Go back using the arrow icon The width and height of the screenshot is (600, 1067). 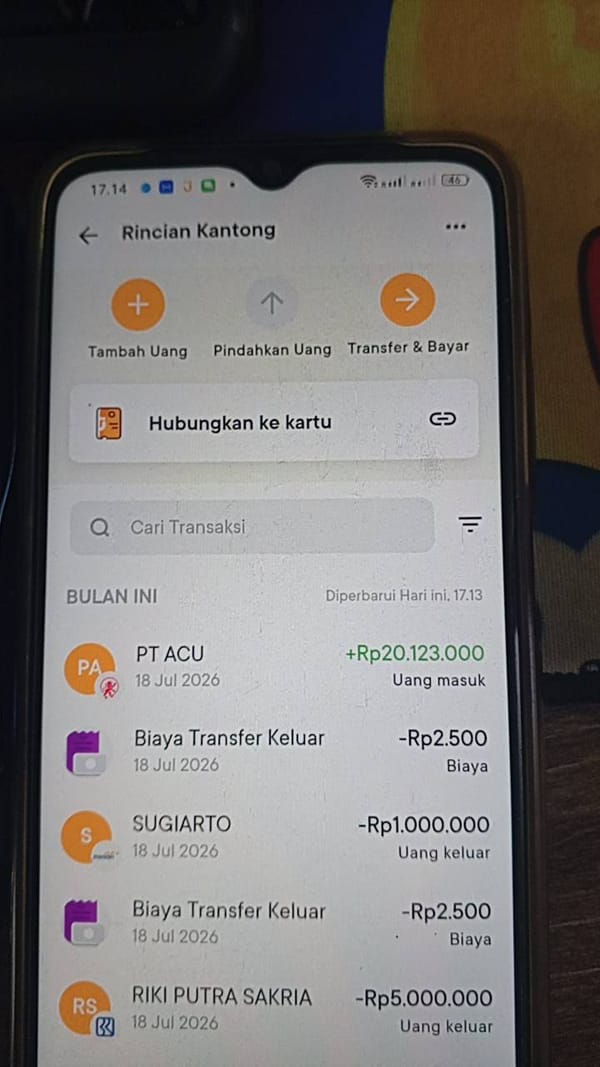(x=88, y=236)
